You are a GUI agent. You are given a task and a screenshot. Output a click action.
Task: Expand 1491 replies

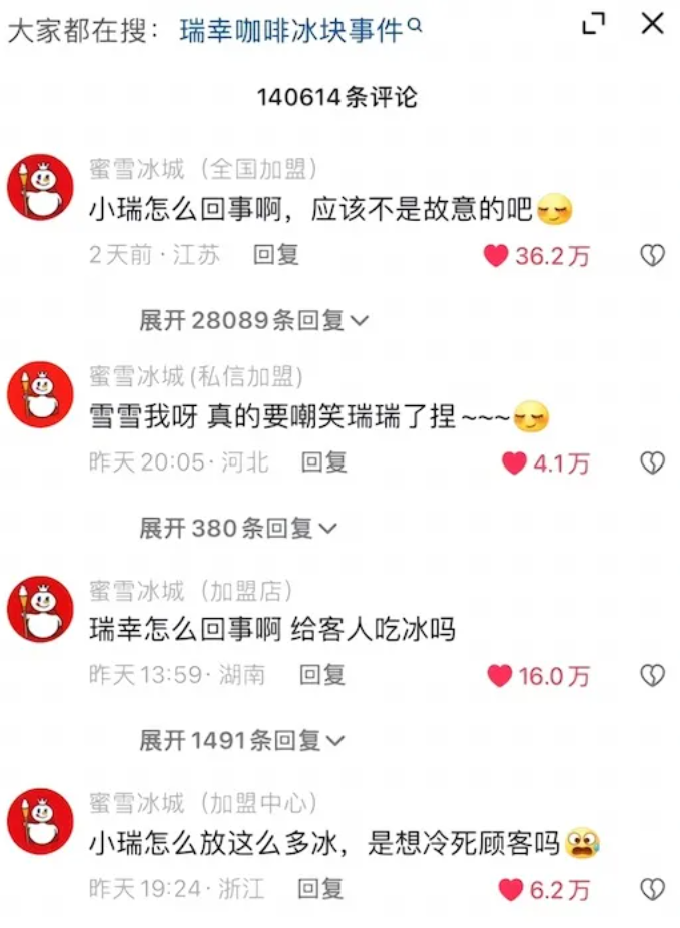tap(240, 741)
